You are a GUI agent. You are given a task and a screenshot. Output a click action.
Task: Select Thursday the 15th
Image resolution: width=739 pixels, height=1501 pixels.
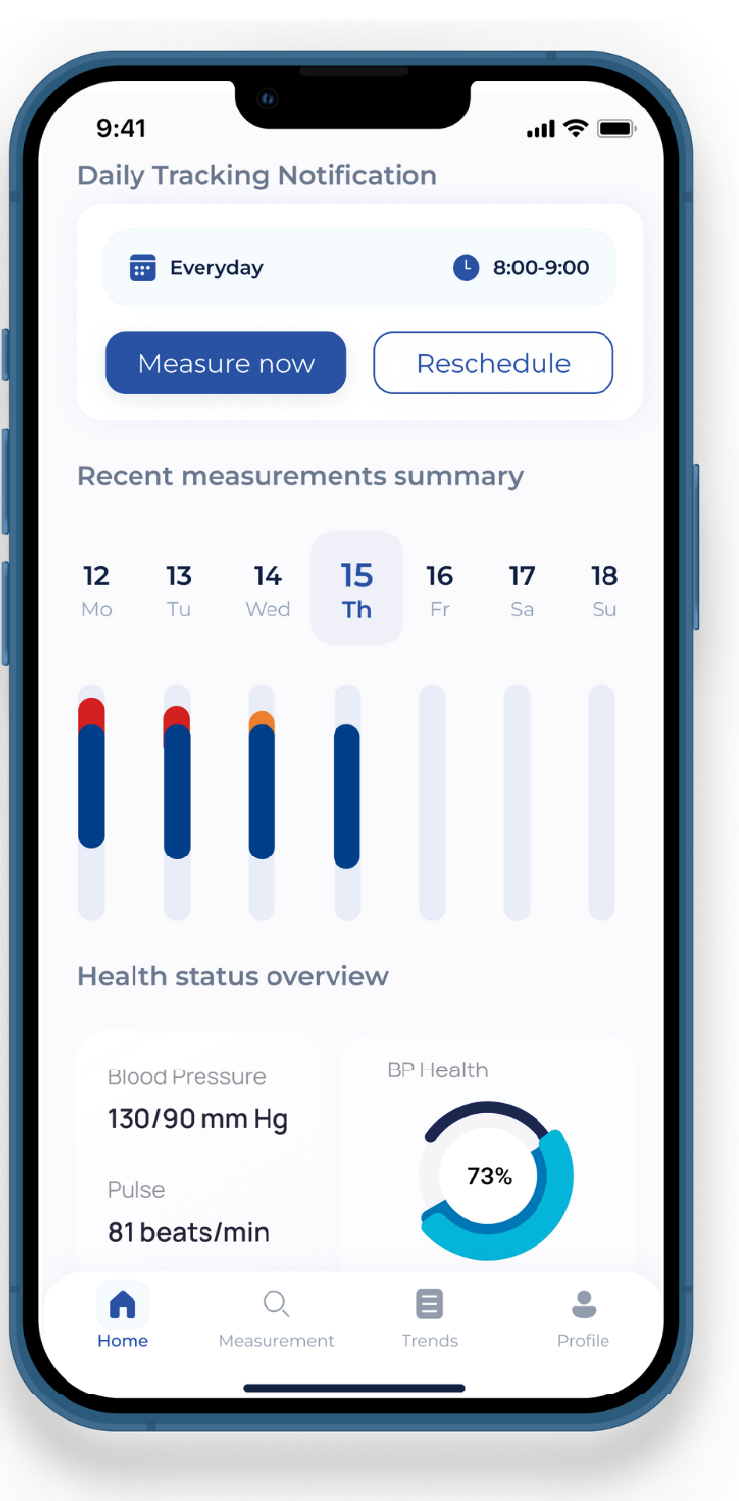click(357, 589)
